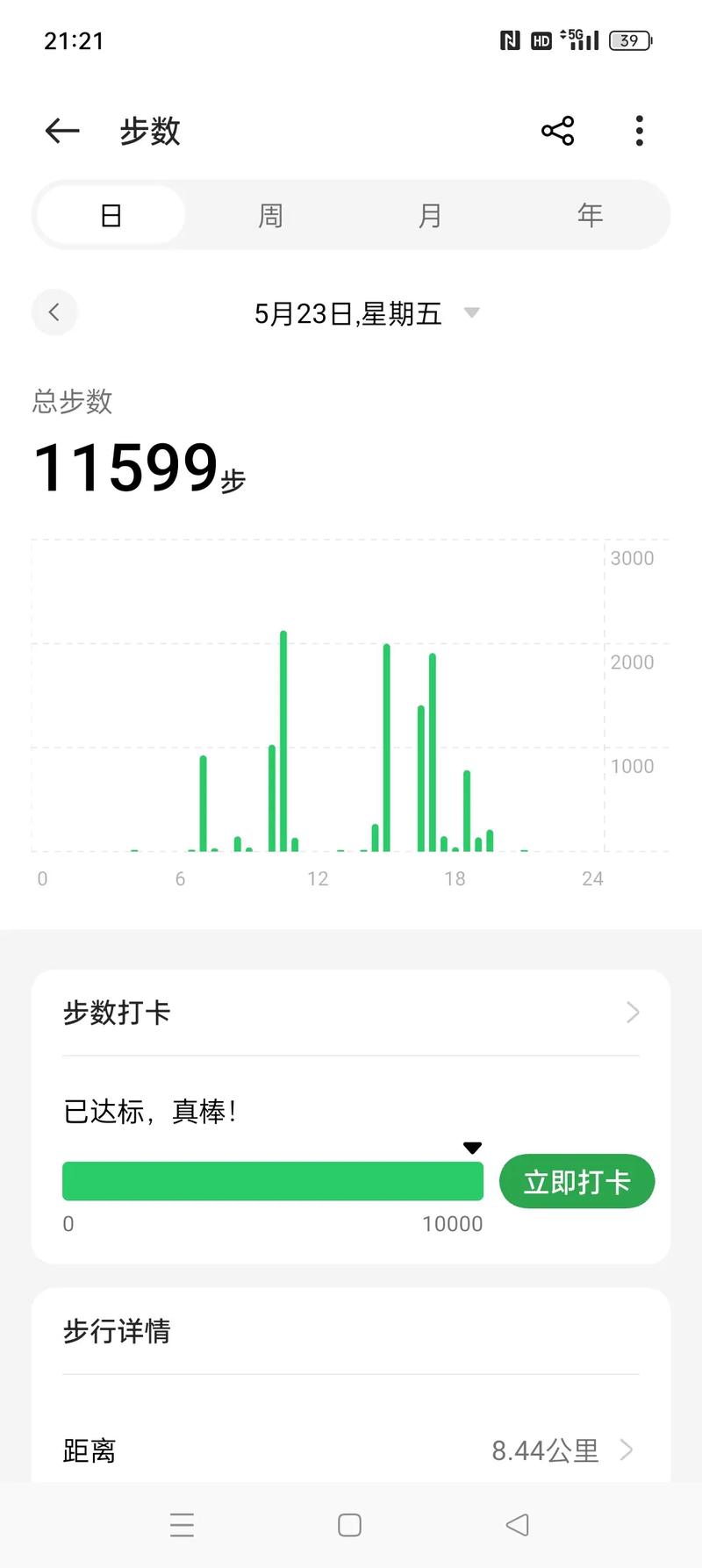Open 距离 details via the right chevron
The width and height of the screenshot is (702, 1568).
tap(626, 1450)
